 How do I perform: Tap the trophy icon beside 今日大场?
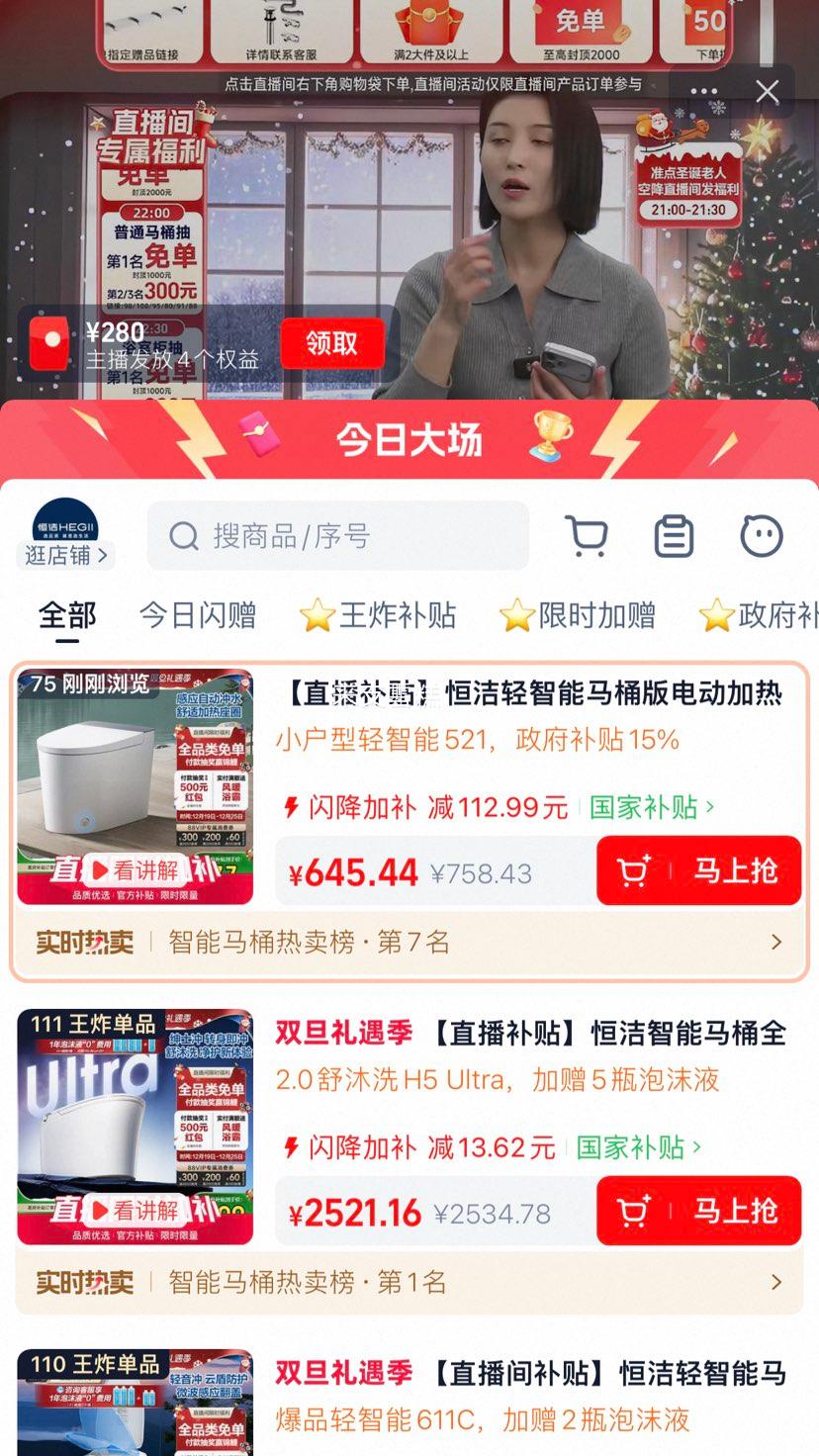(x=552, y=439)
